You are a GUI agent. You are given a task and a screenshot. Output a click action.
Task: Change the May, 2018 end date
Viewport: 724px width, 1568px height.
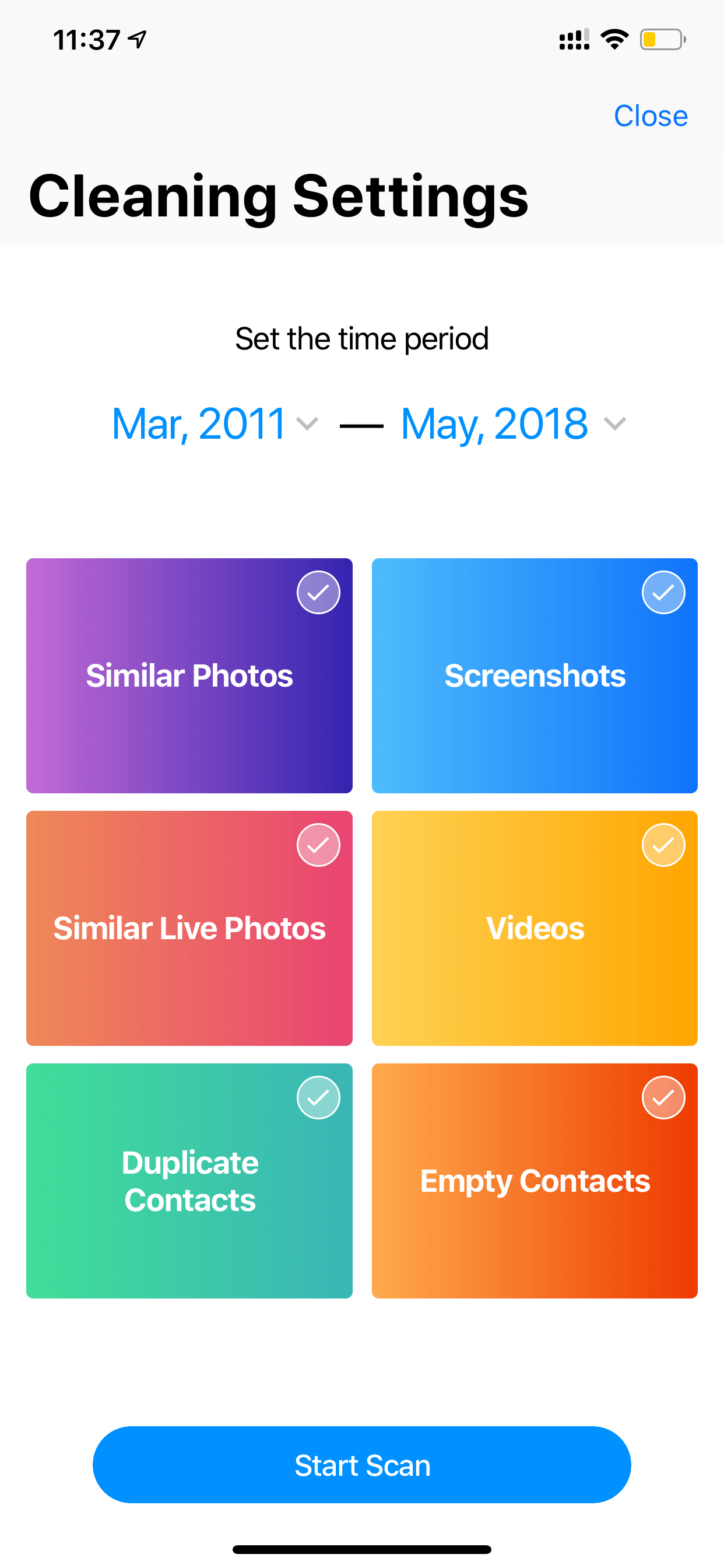(x=514, y=423)
